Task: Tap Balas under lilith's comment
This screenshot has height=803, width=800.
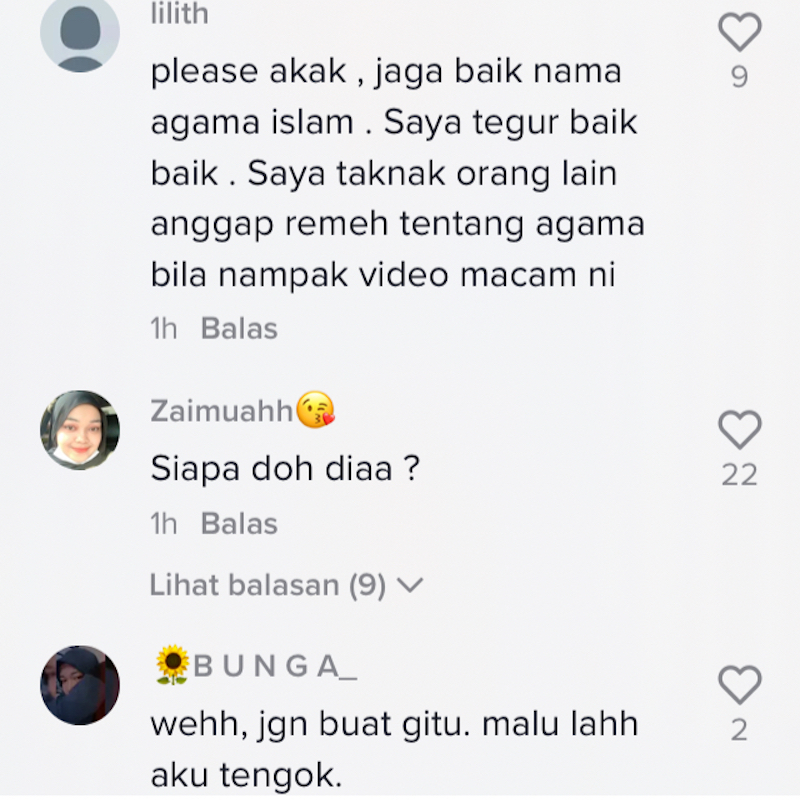Action: click(x=239, y=329)
